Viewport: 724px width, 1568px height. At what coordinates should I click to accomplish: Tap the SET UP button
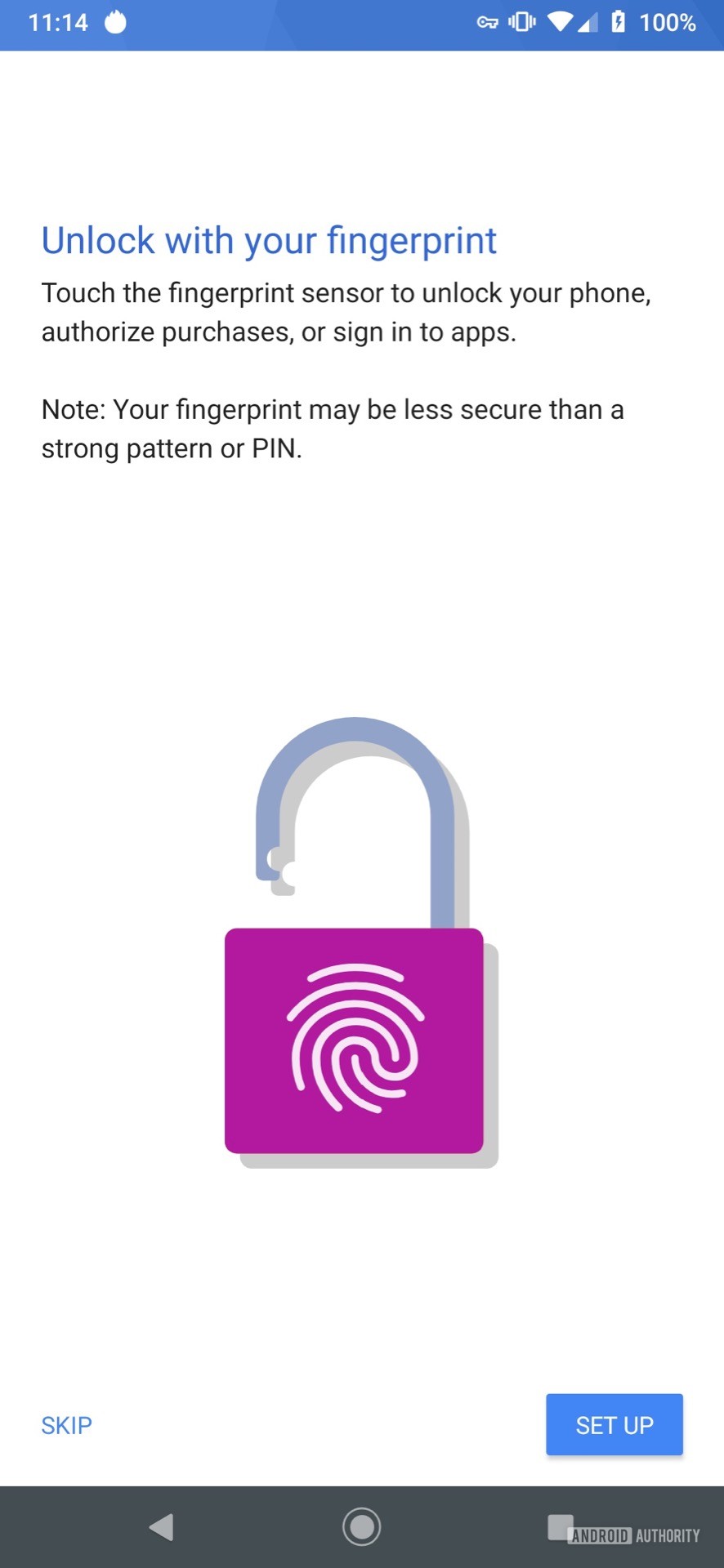click(614, 1425)
